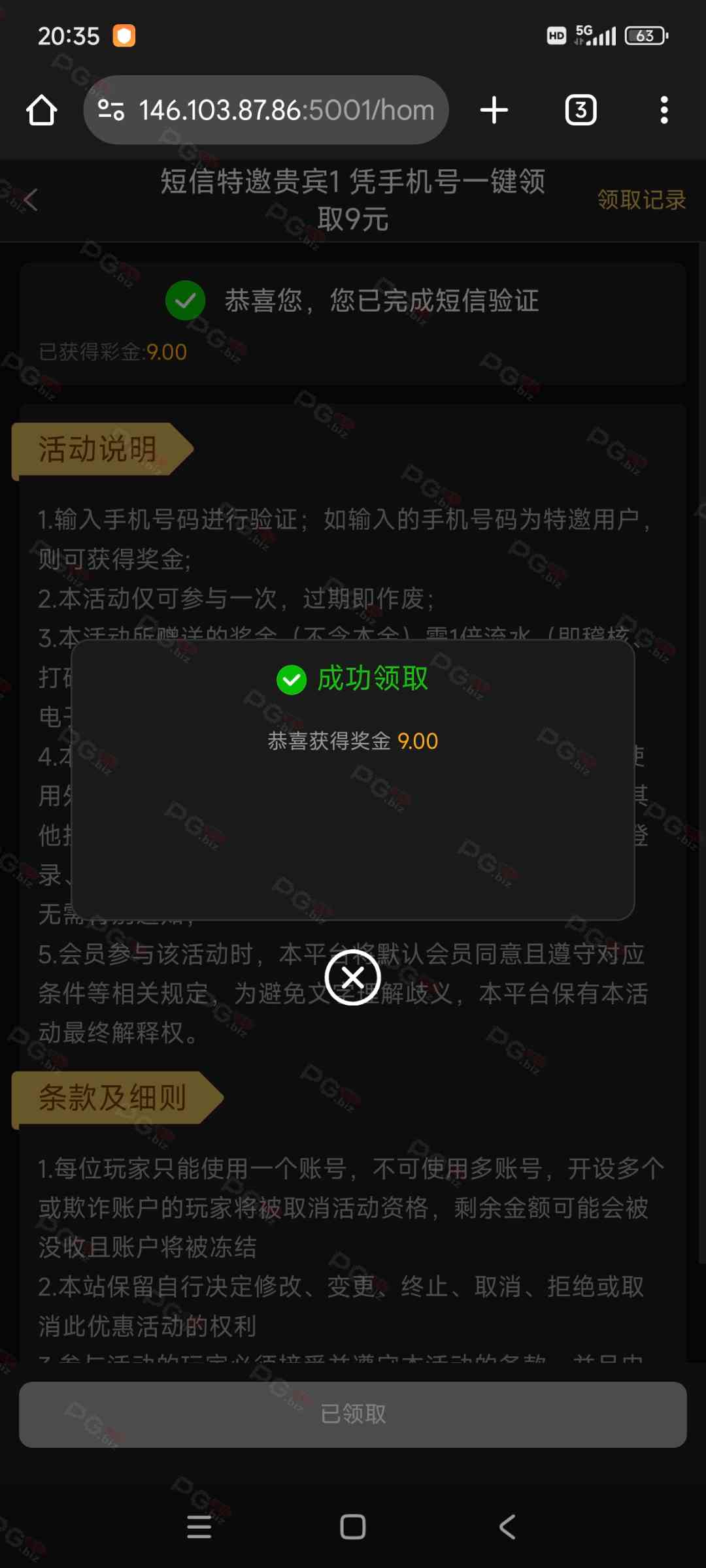Image resolution: width=706 pixels, height=1568 pixels.
Task: Open recent apps from navigation bar
Action: [x=199, y=1526]
